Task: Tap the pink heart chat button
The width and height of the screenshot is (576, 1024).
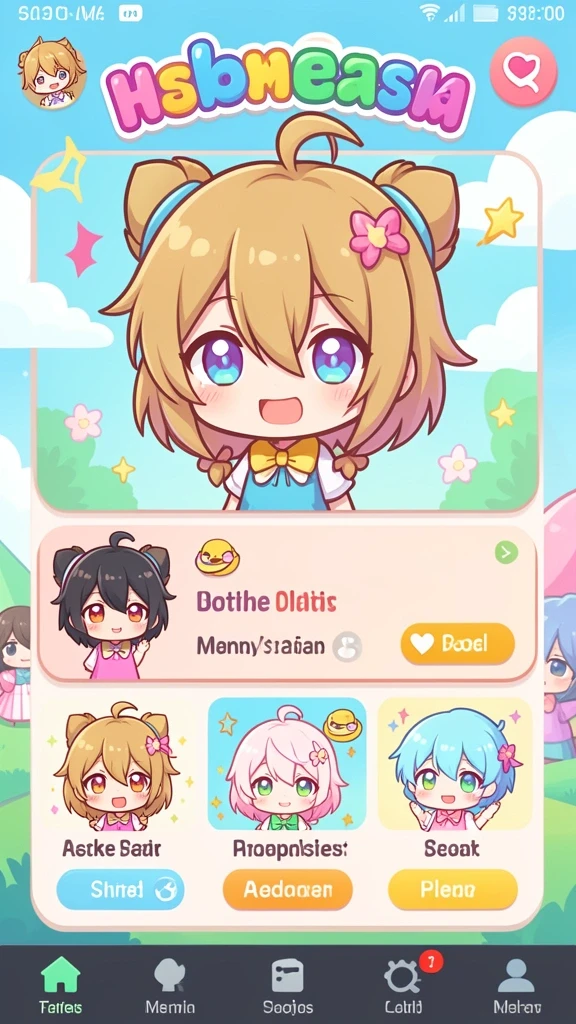Action: (x=523, y=71)
